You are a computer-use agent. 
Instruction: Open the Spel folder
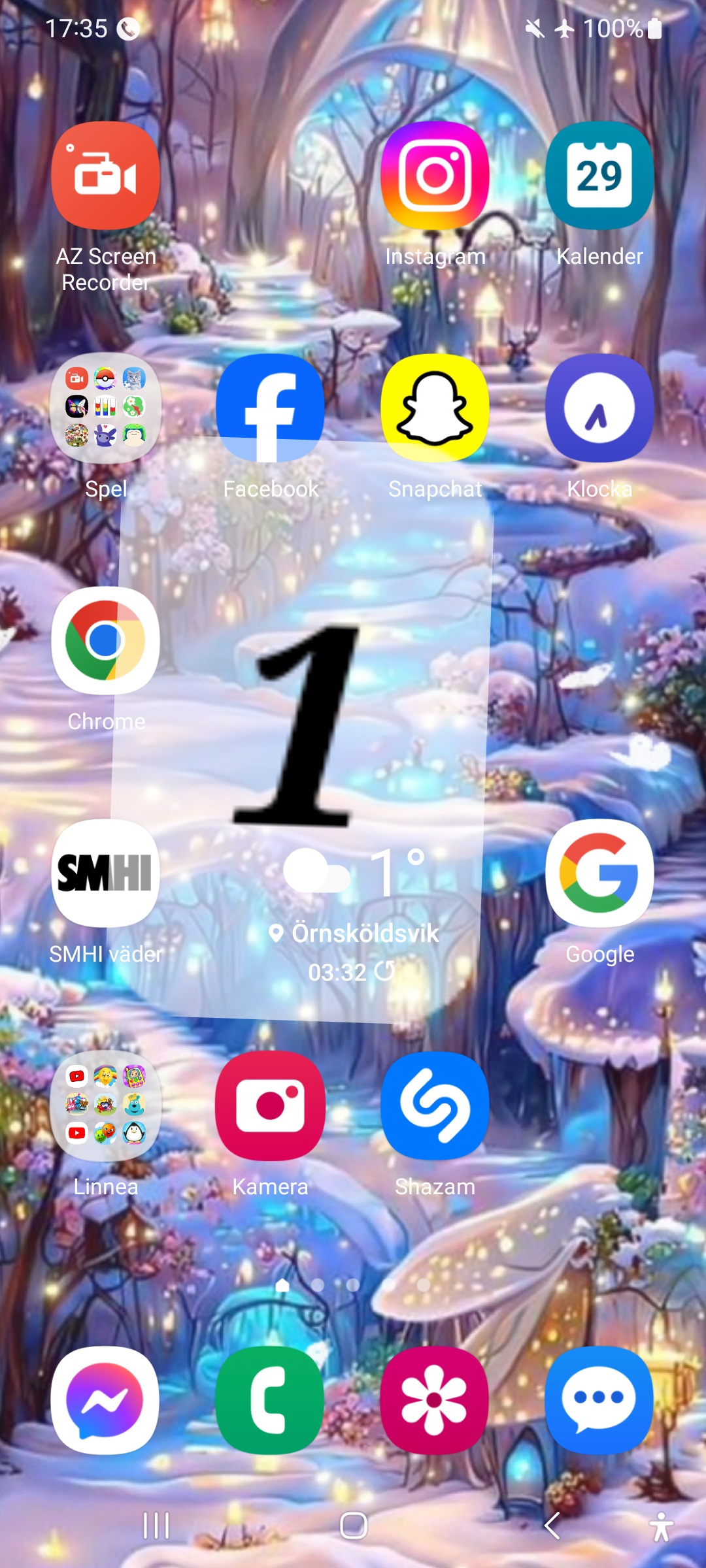[x=105, y=408]
